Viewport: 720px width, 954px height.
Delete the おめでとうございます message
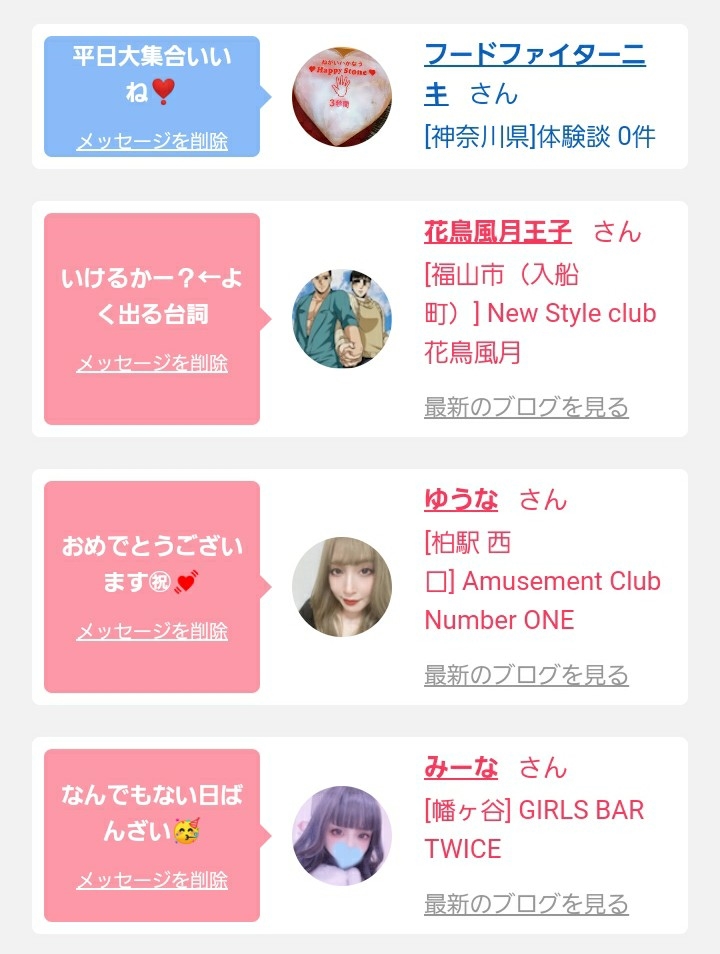click(x=152, y=631)
